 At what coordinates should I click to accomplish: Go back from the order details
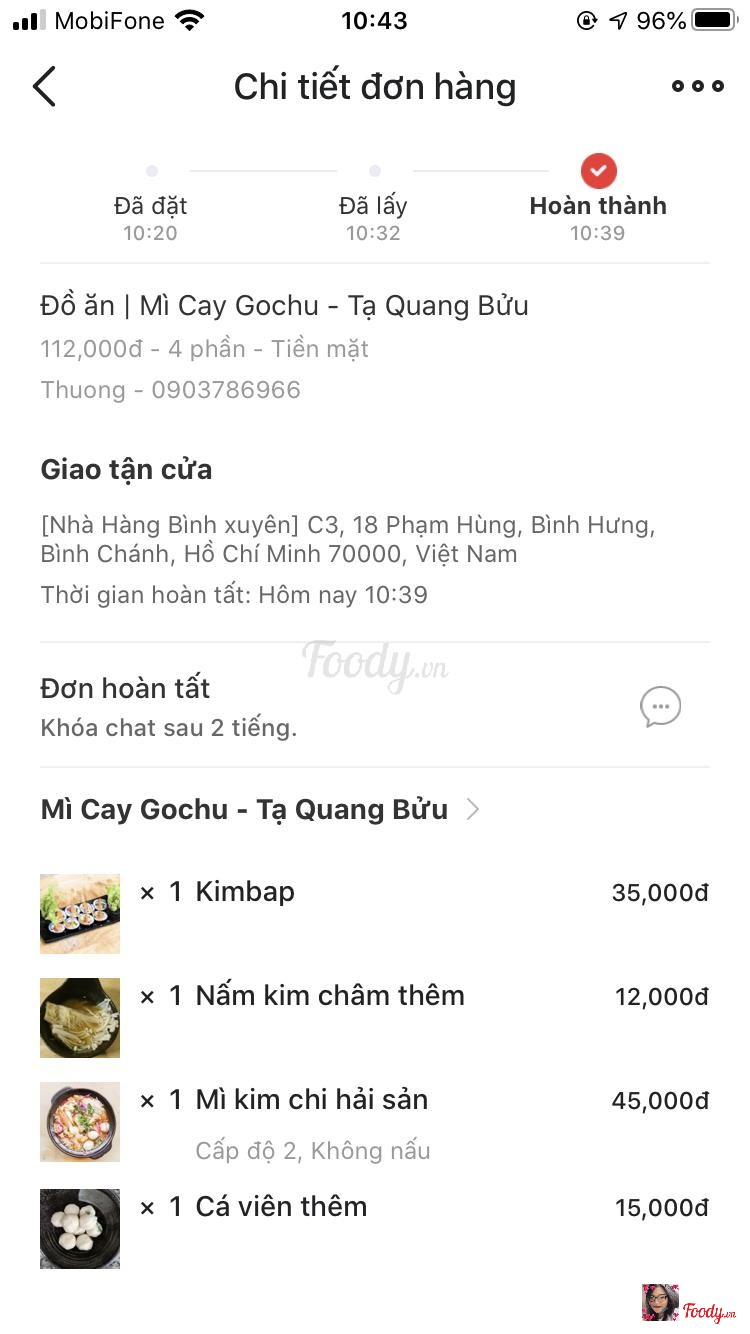pyautogui.click(x=44, y=87)
